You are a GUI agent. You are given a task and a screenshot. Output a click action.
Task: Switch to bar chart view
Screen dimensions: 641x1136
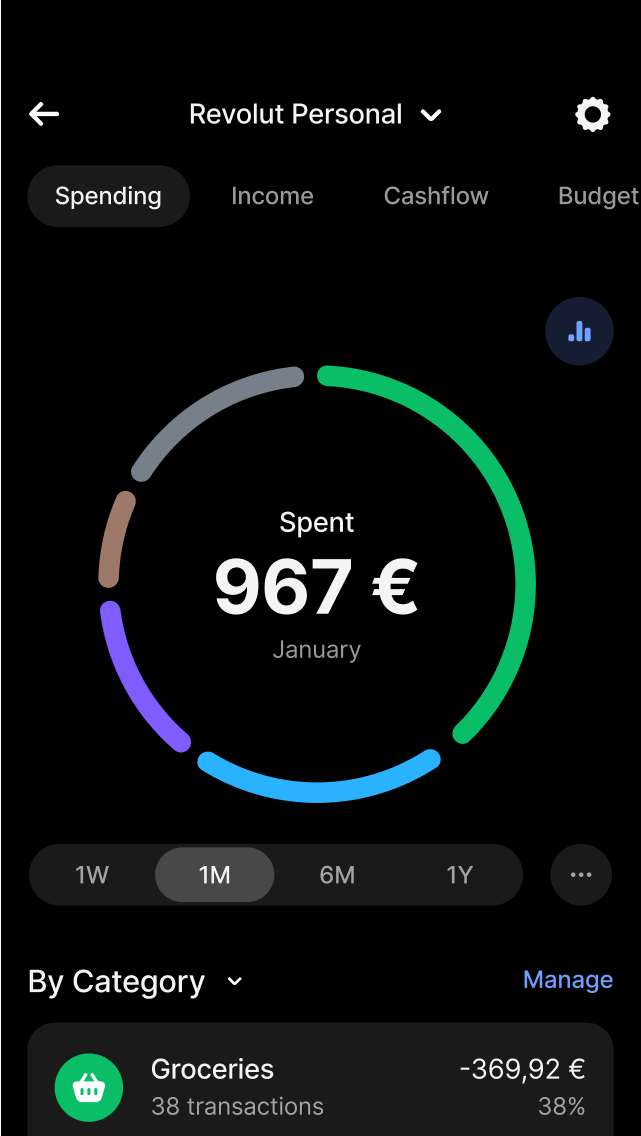tap(579, 331)
